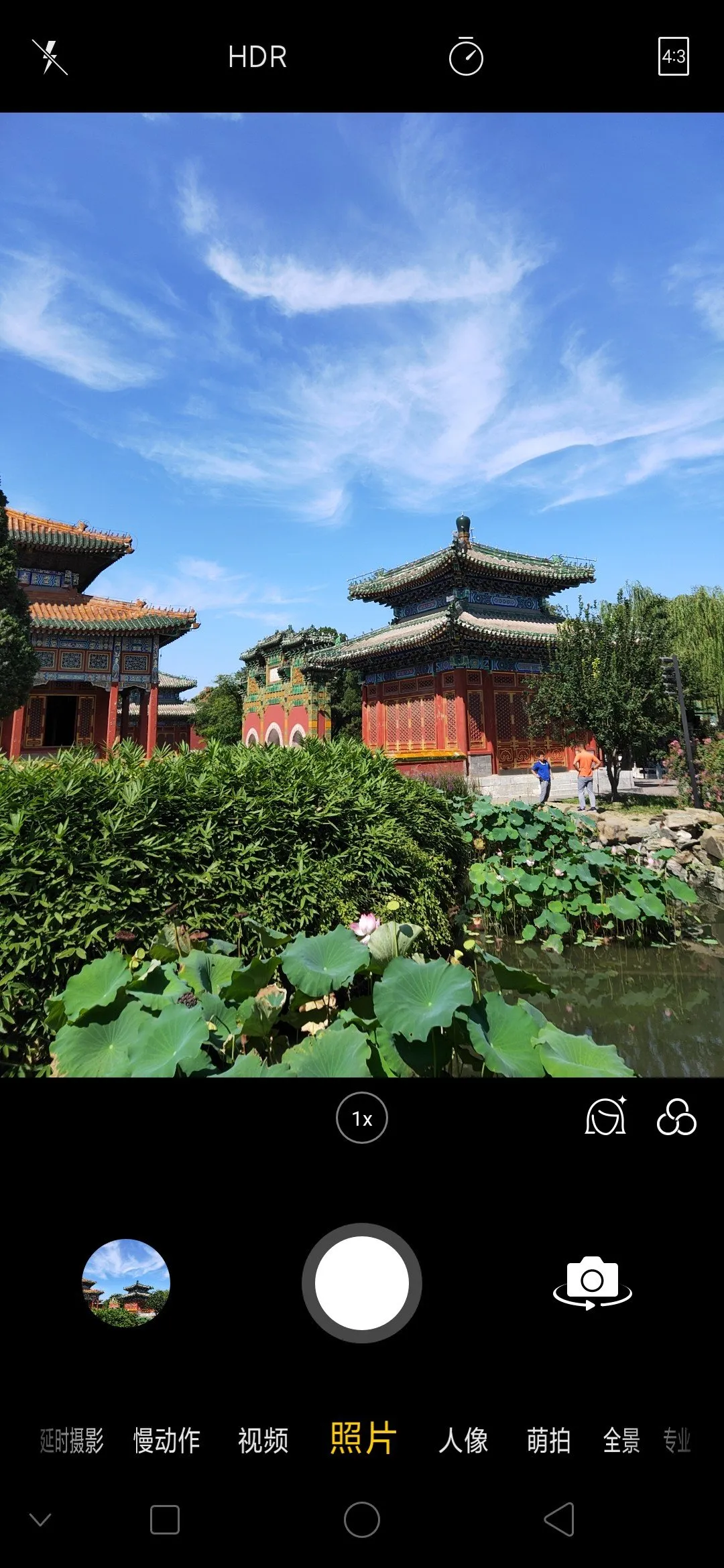Switch to 专业 mode
This screenshot has width=724, height=1568.
[677, 1441]
